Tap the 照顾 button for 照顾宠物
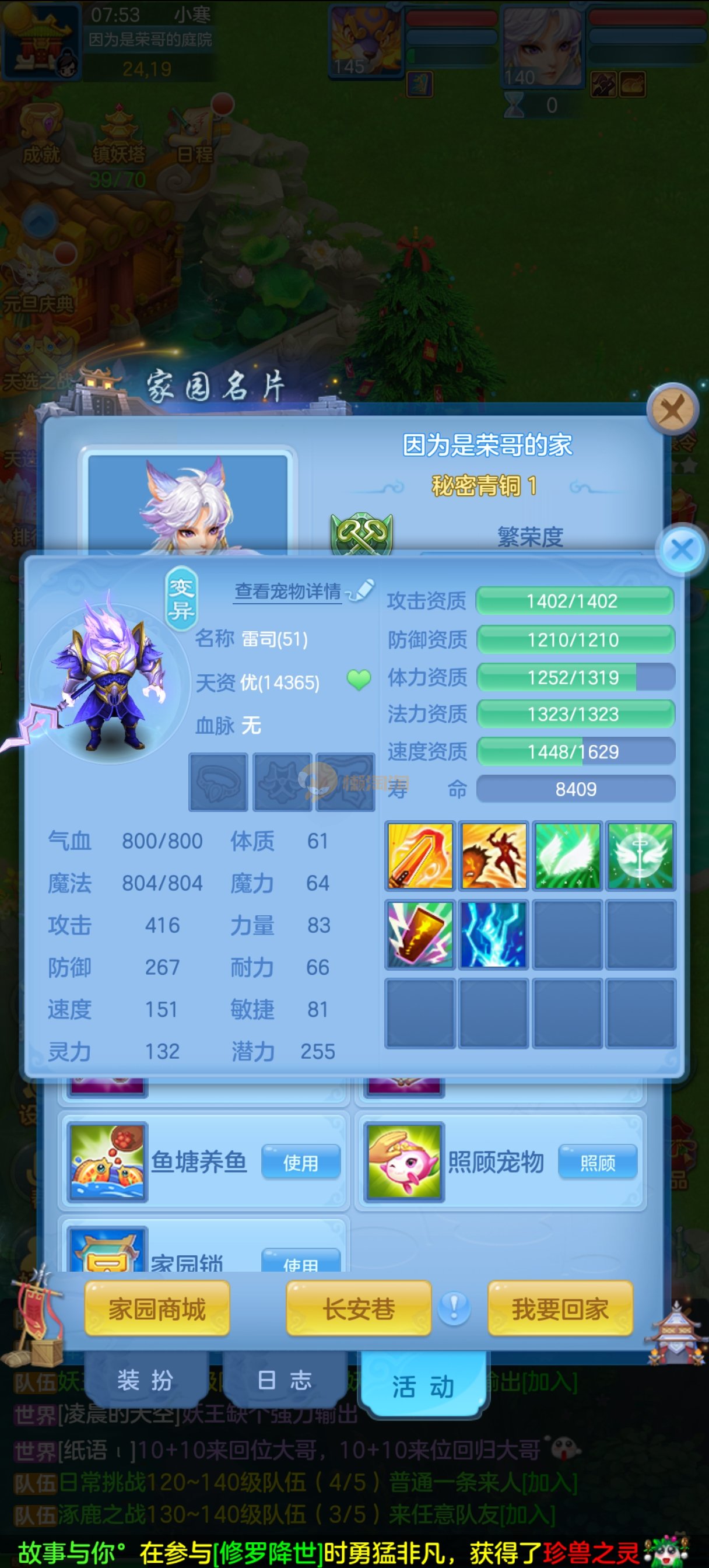This screenshot has width=709, height=1568. 598,1163
